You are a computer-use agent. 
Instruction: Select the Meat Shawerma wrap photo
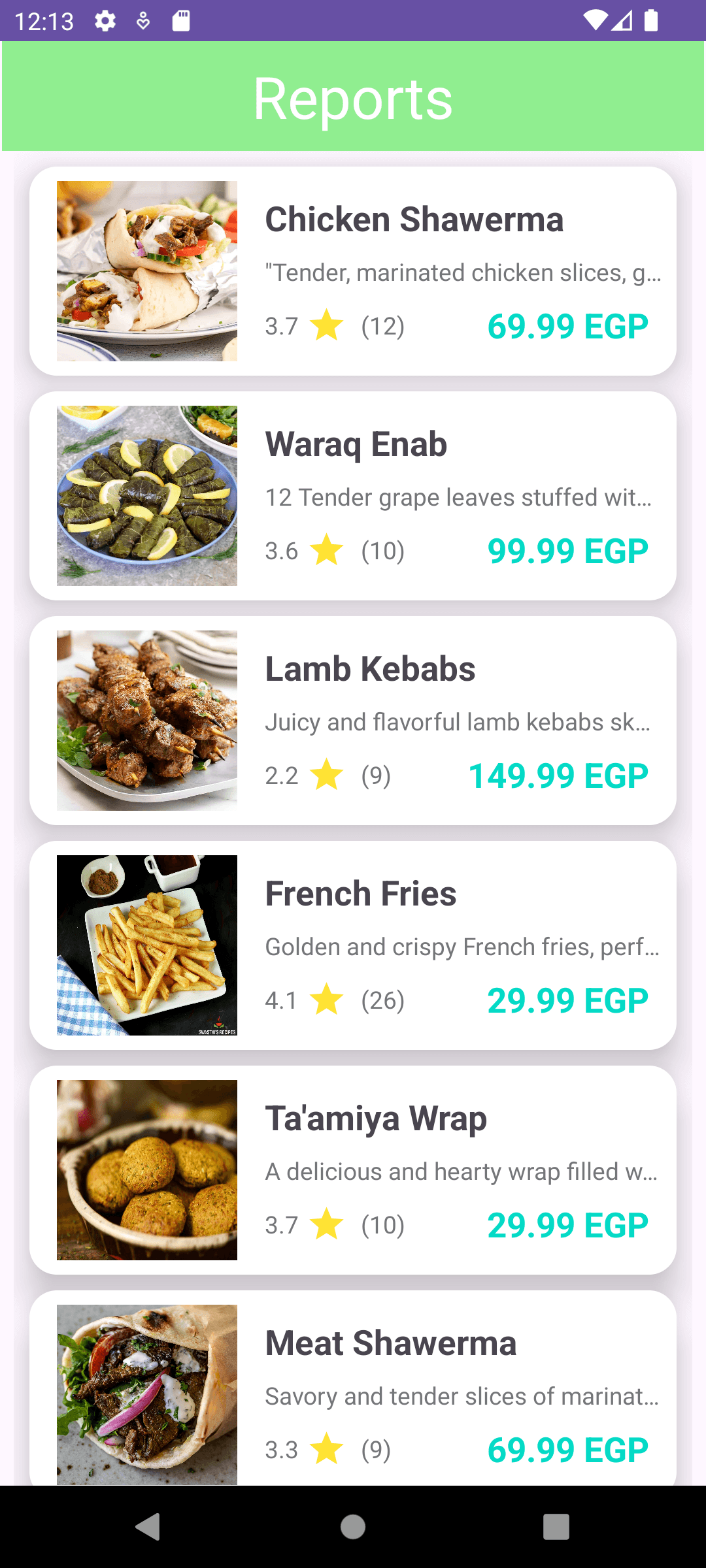pos(146,1394)
